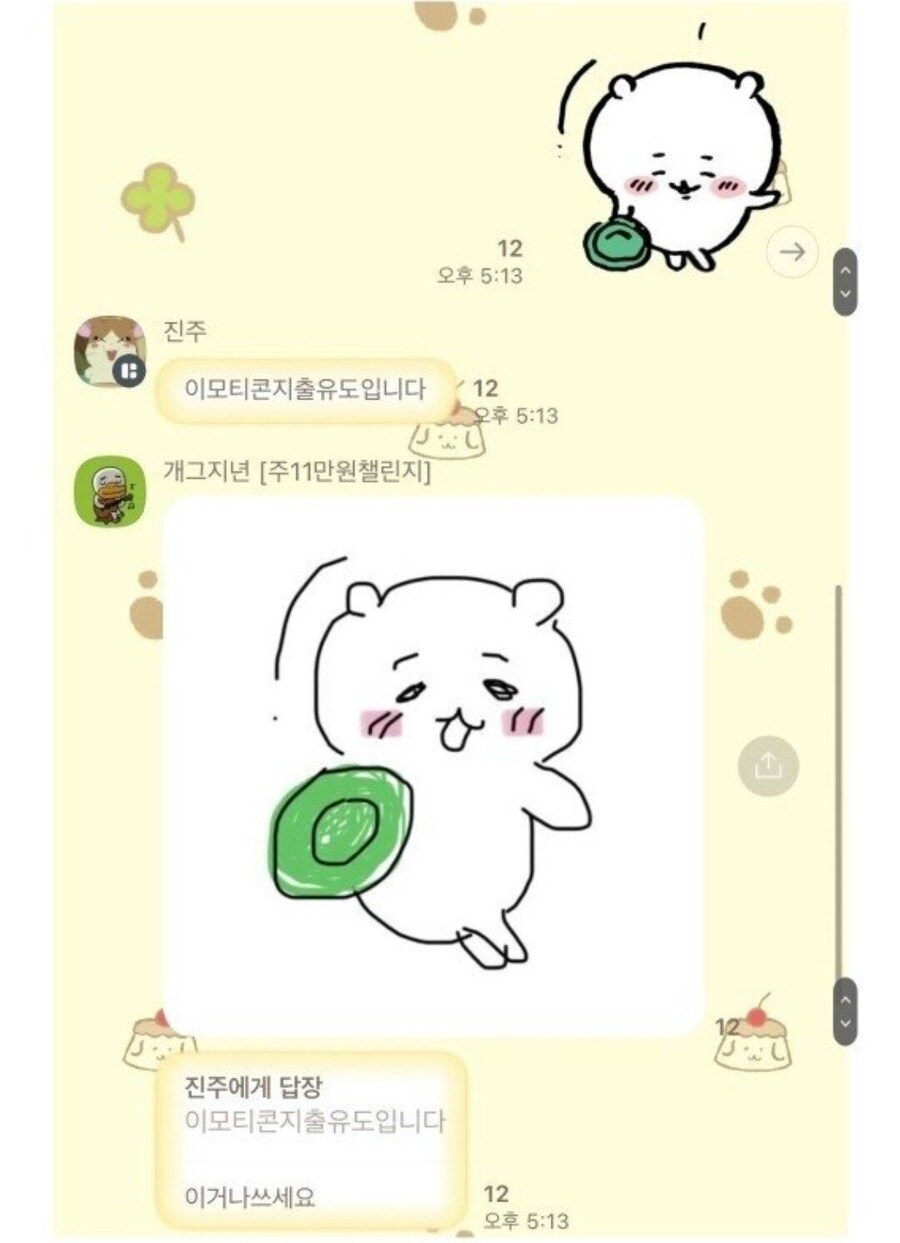Viewport: 900px width, 1243px height.
Task: Open 진주's profile picture
Action: click(110, 351)
